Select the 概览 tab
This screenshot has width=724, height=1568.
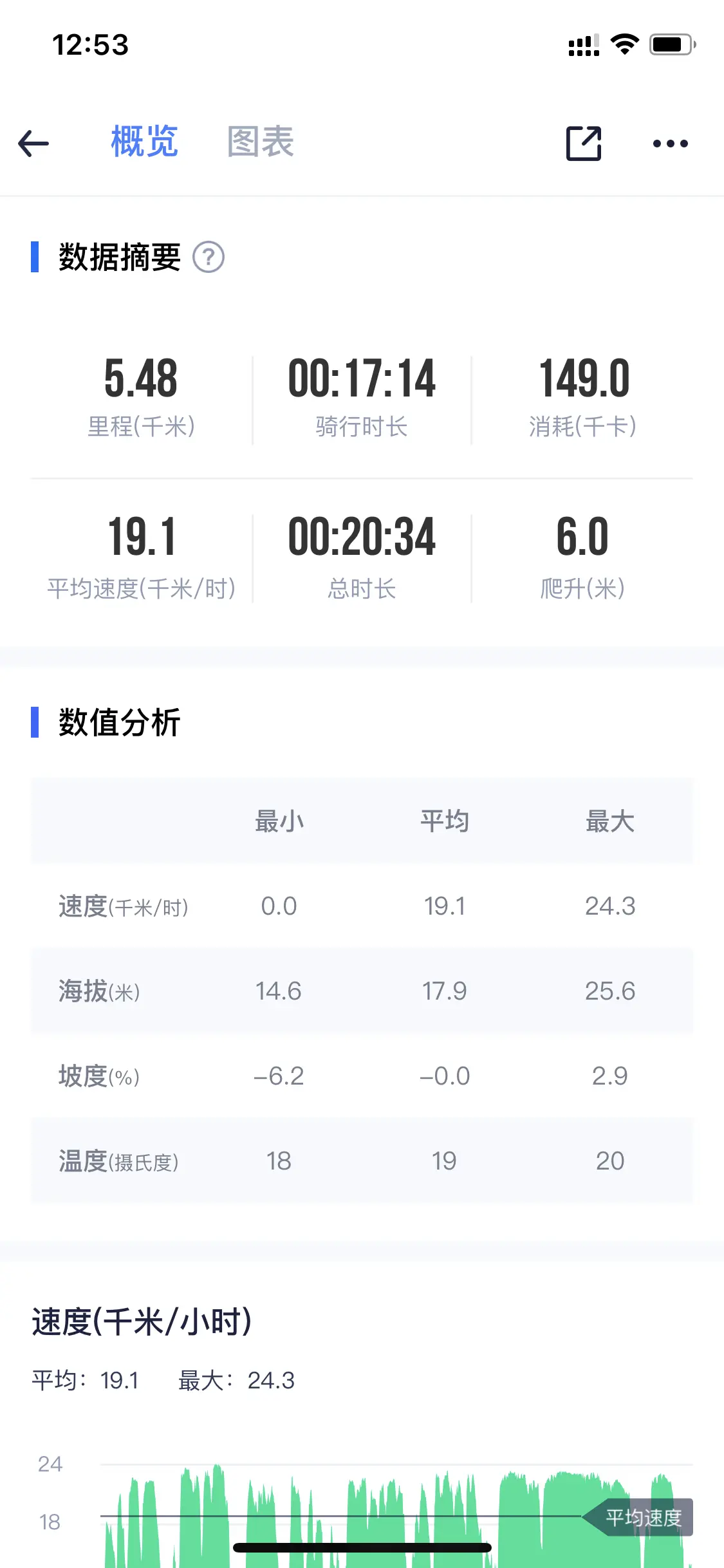tap(144, 142)
